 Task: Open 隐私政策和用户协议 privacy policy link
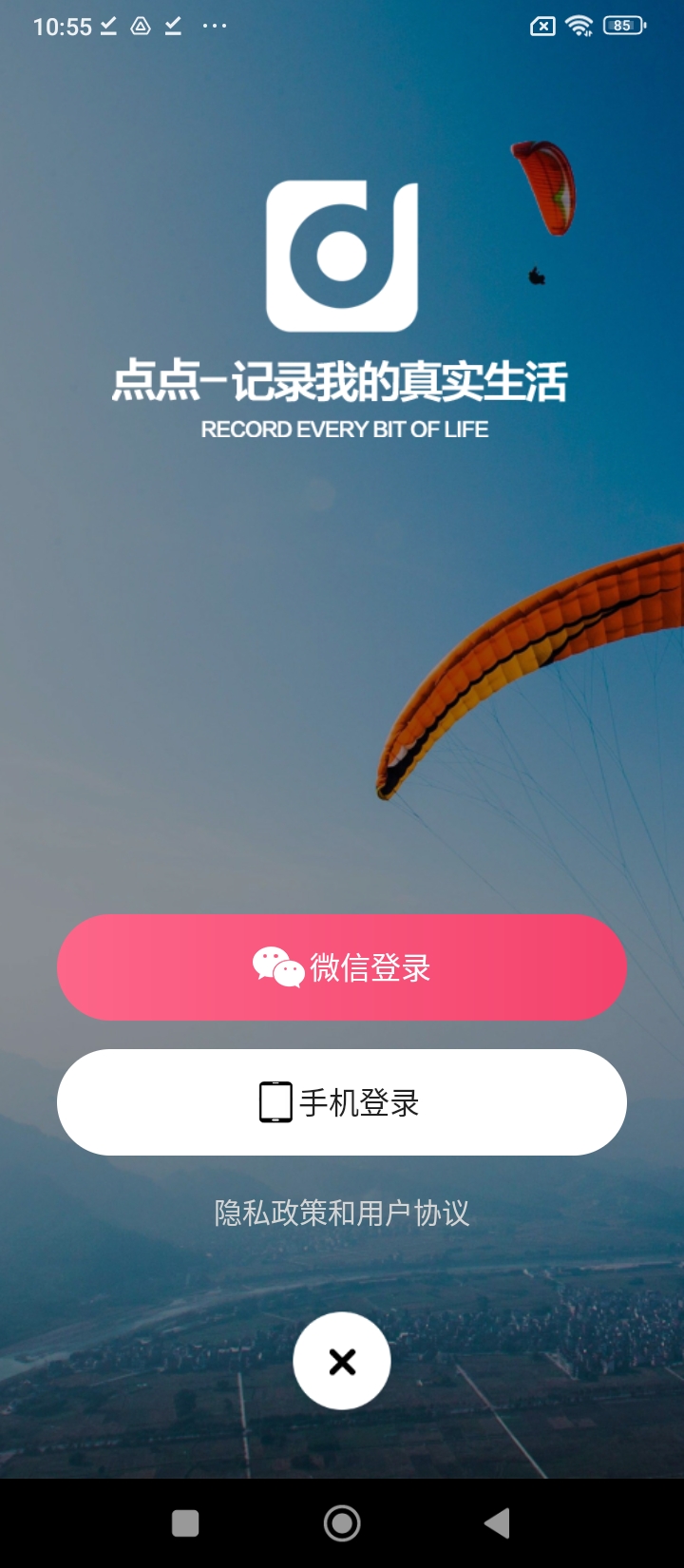click(x=342, y=1213)
